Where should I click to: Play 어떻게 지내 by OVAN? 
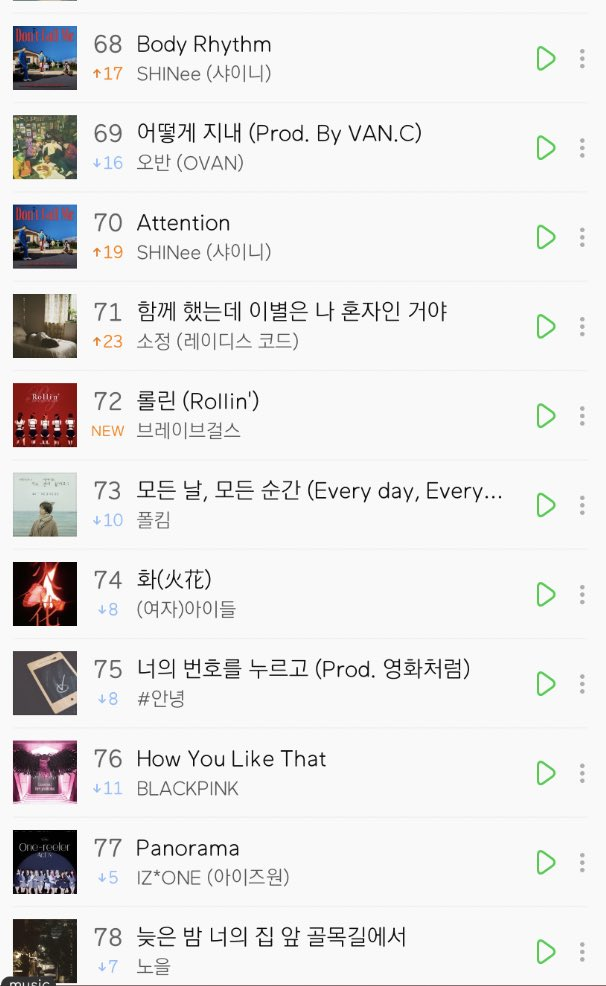[x=545, y=148]
